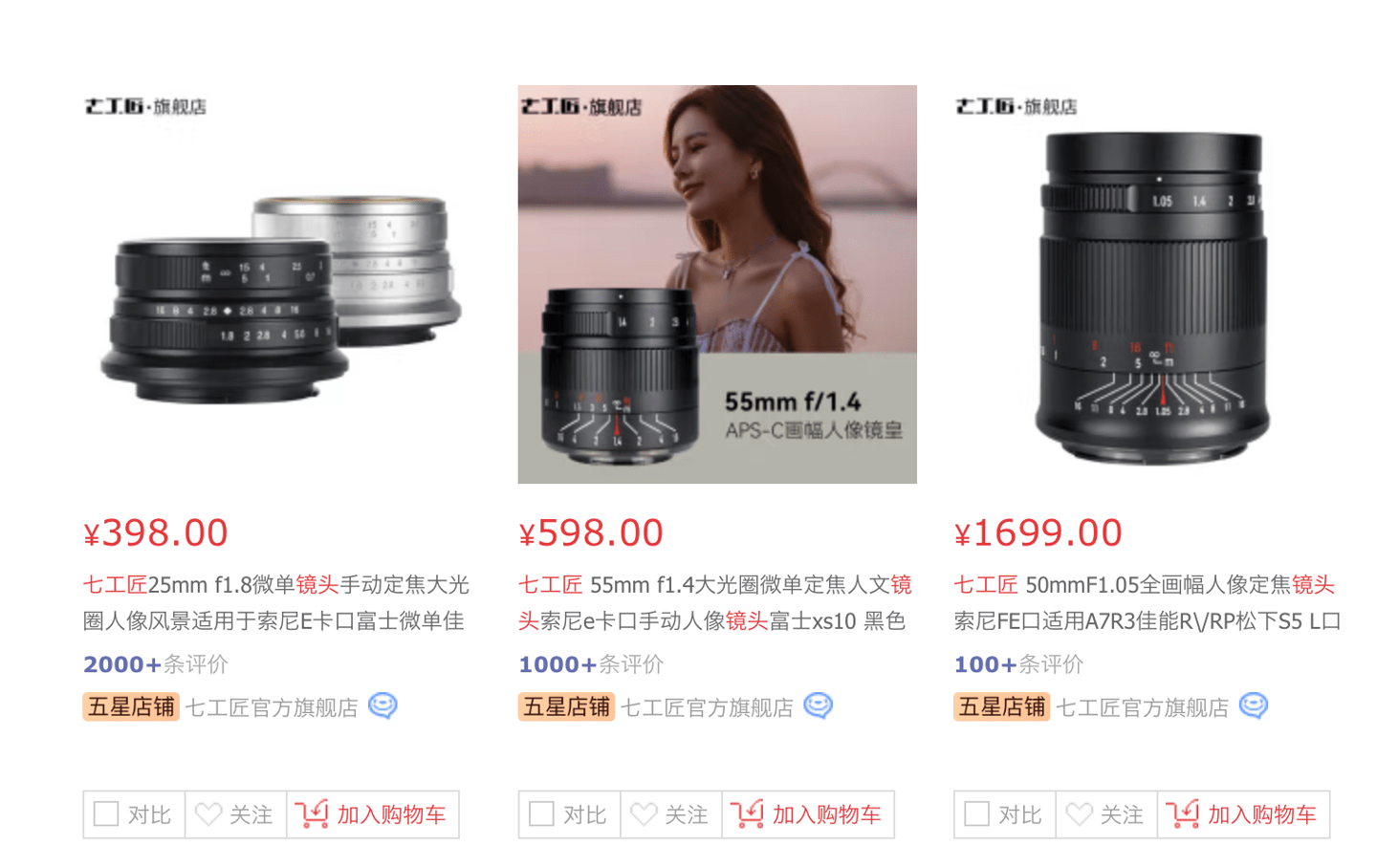Viewport: 1377px width, 868px height.
Task: Open the 25mm f1.8 lens product image
Action: [281, 284]
